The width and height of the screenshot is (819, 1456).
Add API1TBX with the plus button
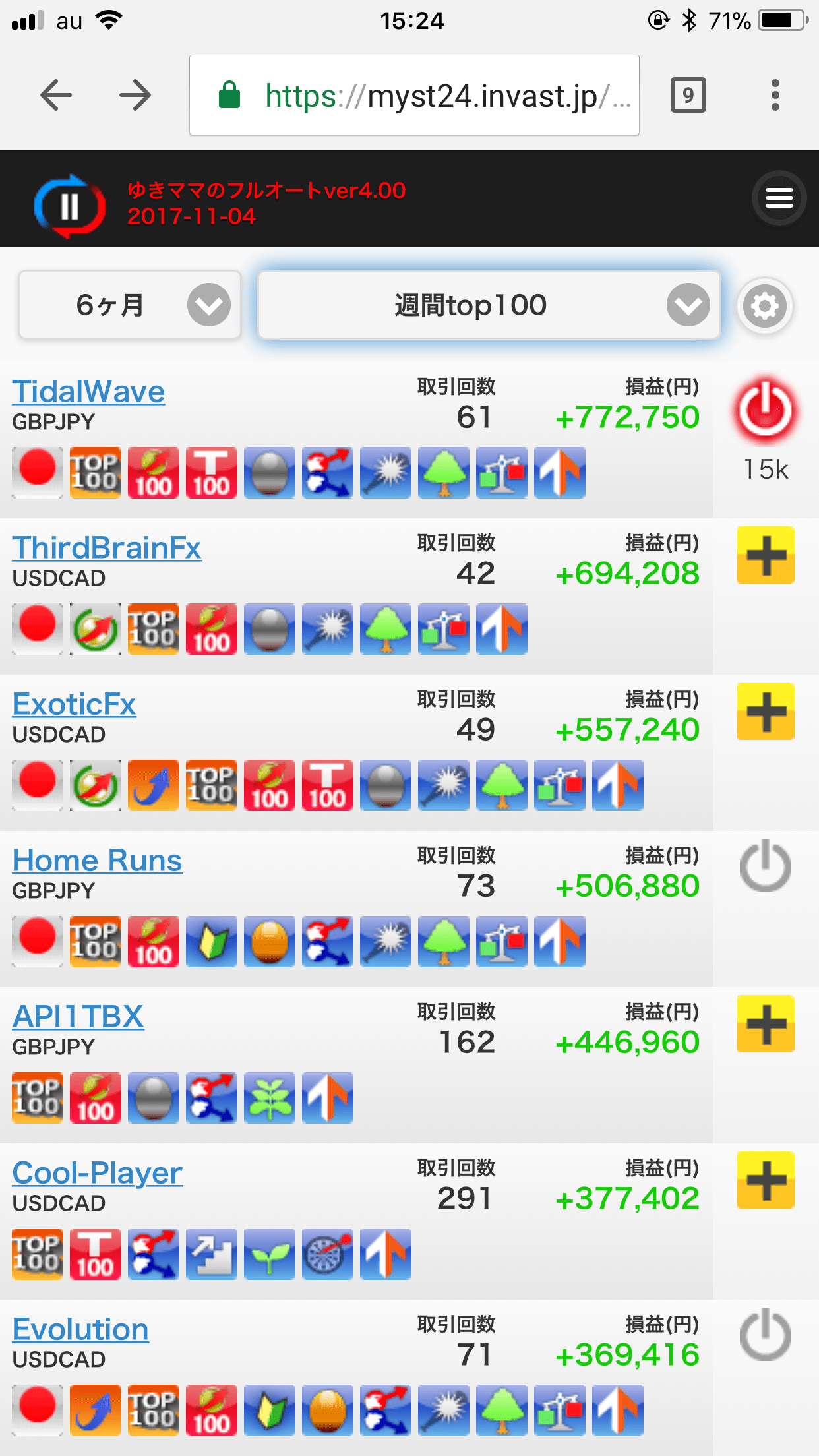coord(765,1024)
